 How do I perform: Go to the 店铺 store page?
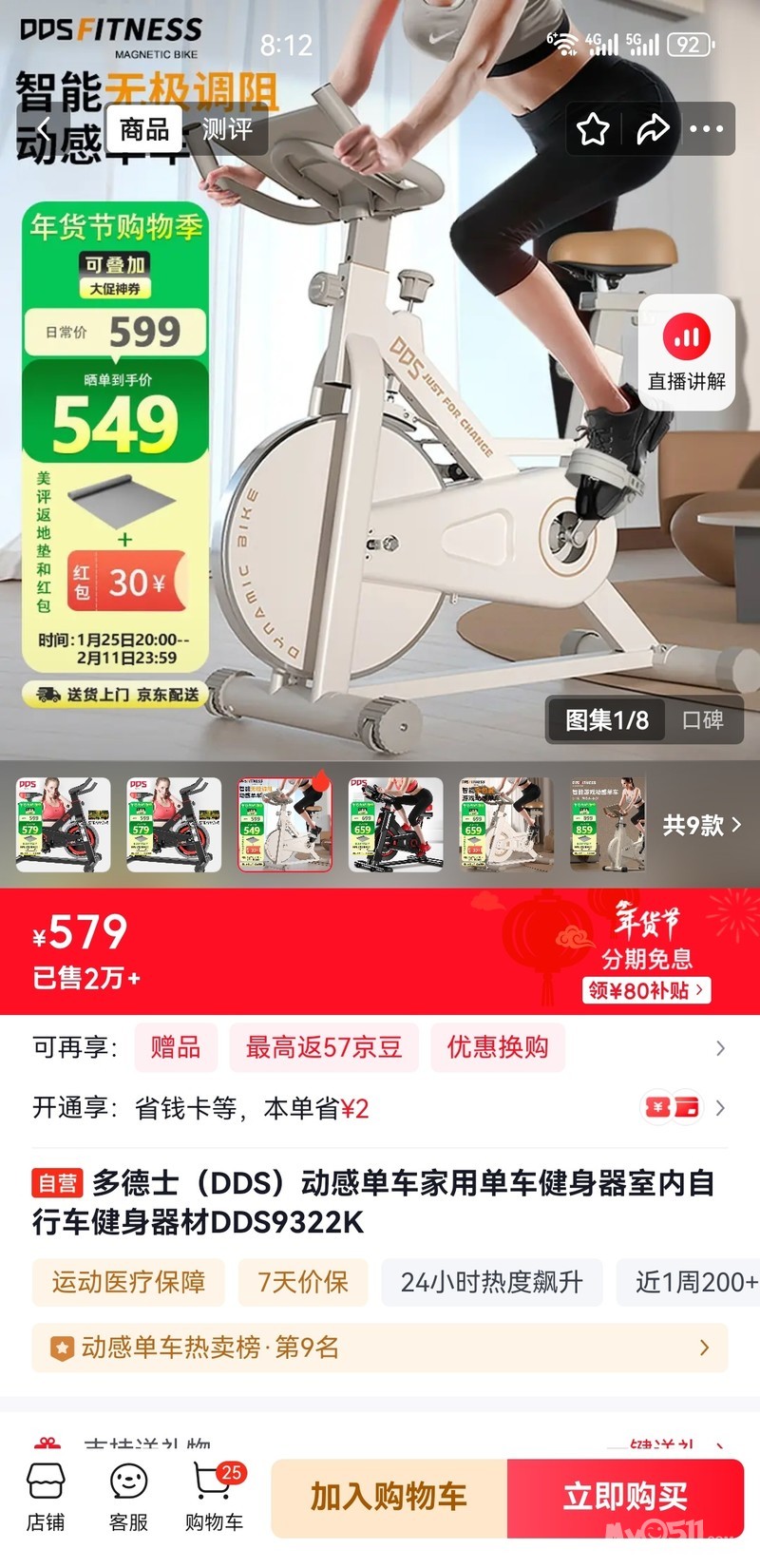pos(46,1498)
